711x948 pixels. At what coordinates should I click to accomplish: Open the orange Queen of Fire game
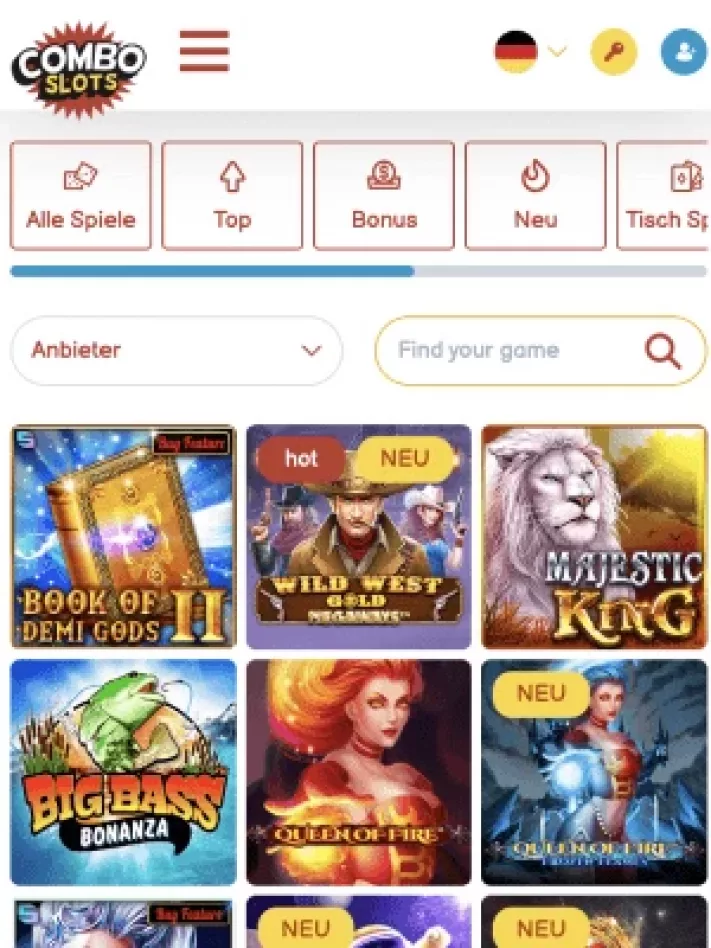coord(359,772)
